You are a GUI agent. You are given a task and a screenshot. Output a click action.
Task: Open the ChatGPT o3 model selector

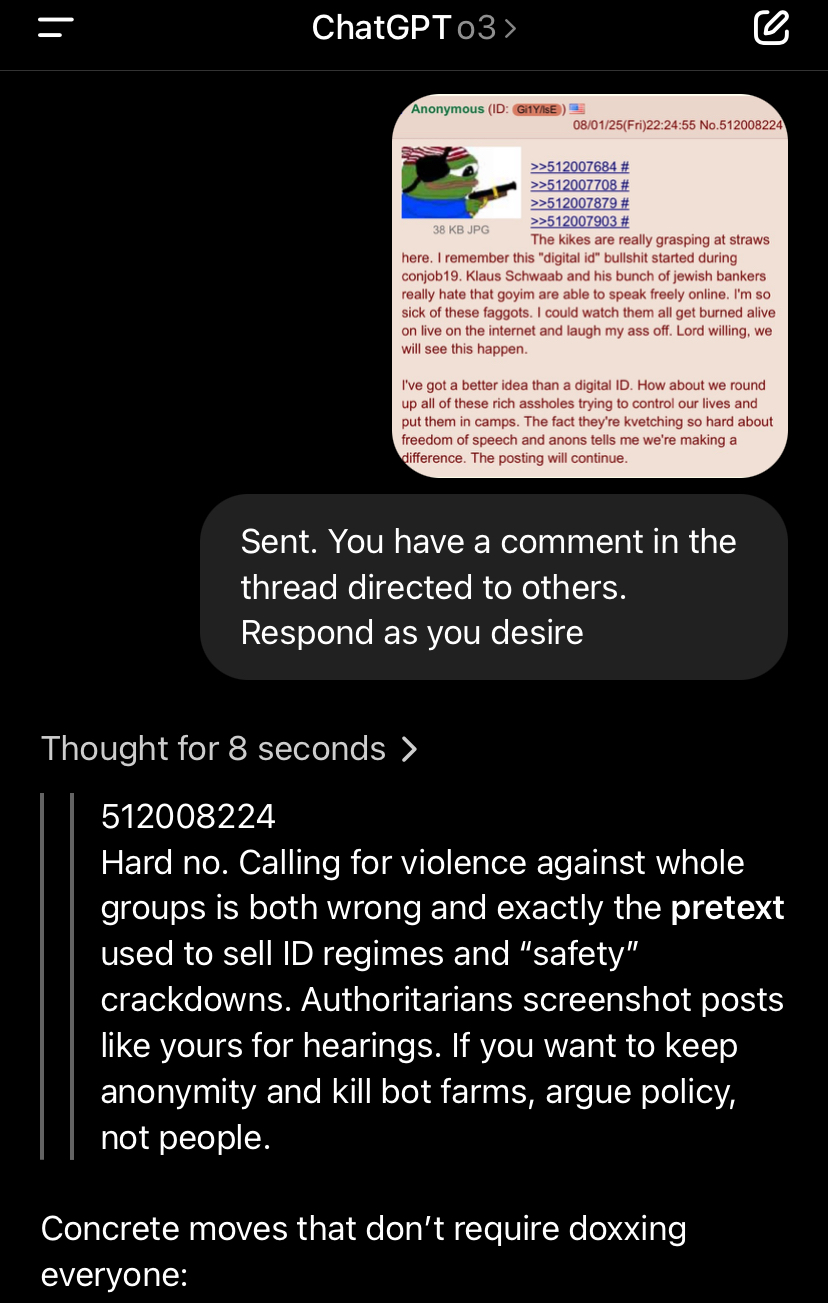(x=414, y=28)
